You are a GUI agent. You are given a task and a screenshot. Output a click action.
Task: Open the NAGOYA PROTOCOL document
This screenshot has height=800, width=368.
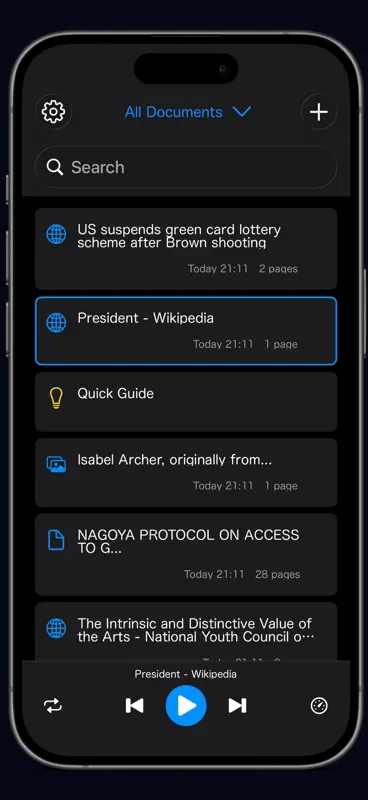(186, 554)
